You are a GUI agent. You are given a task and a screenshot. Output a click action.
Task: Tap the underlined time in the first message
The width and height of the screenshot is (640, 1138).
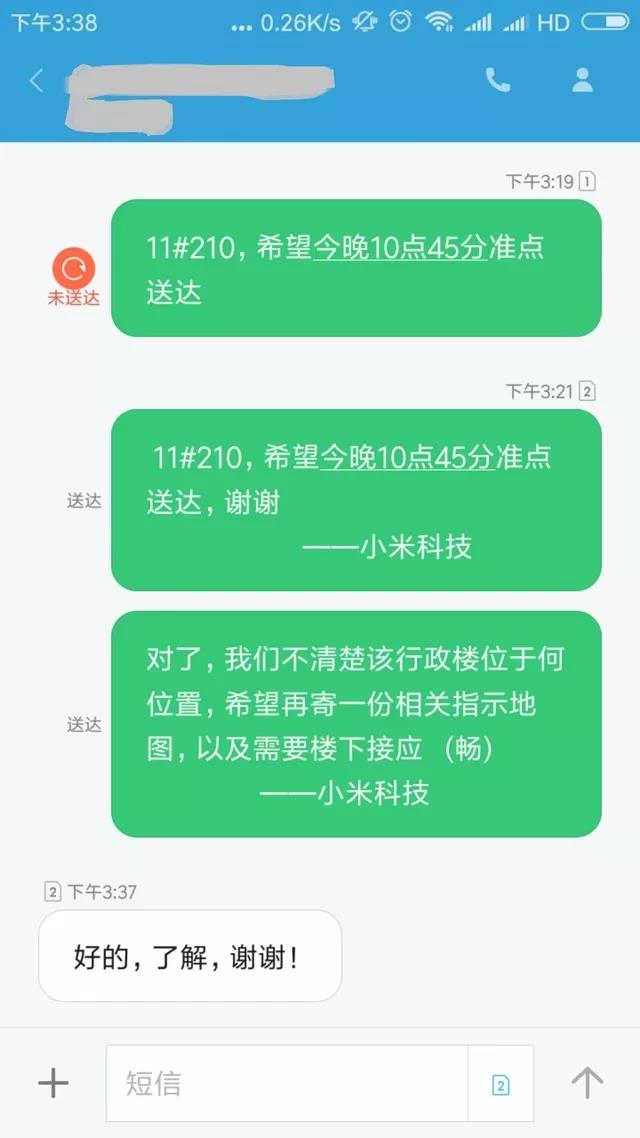pyautogui.click(x=400, y=249)
